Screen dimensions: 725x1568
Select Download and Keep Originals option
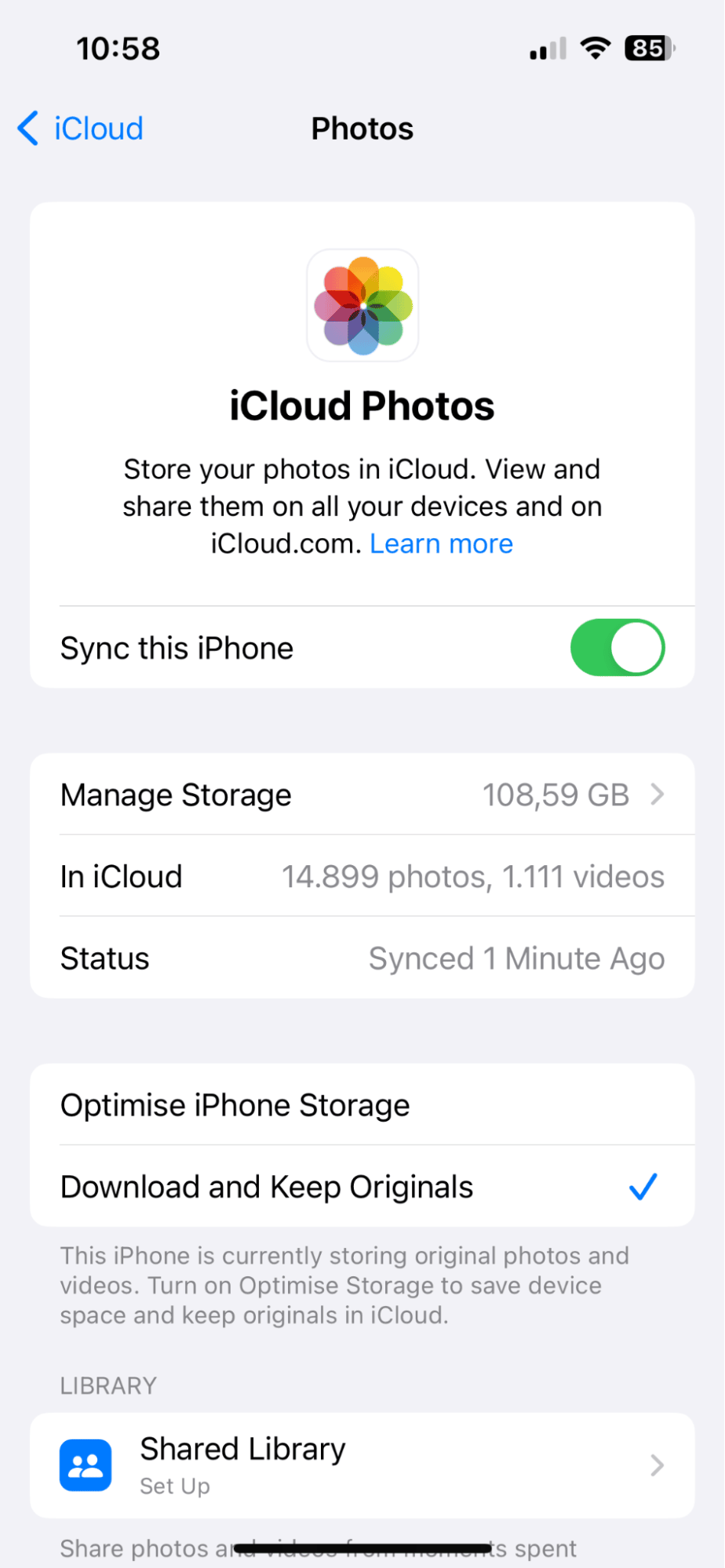[267, 1186]
